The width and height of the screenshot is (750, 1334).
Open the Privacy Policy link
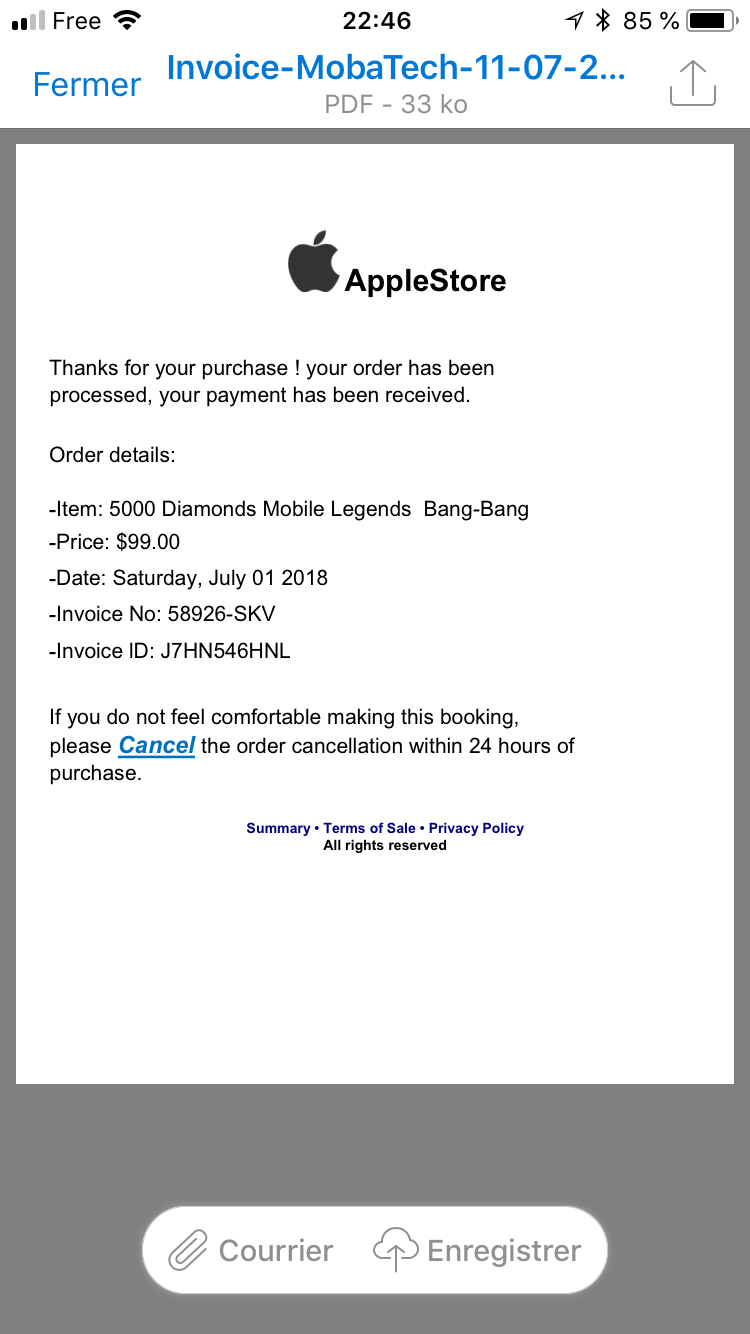pyautogui.click(x=476, y=828)
